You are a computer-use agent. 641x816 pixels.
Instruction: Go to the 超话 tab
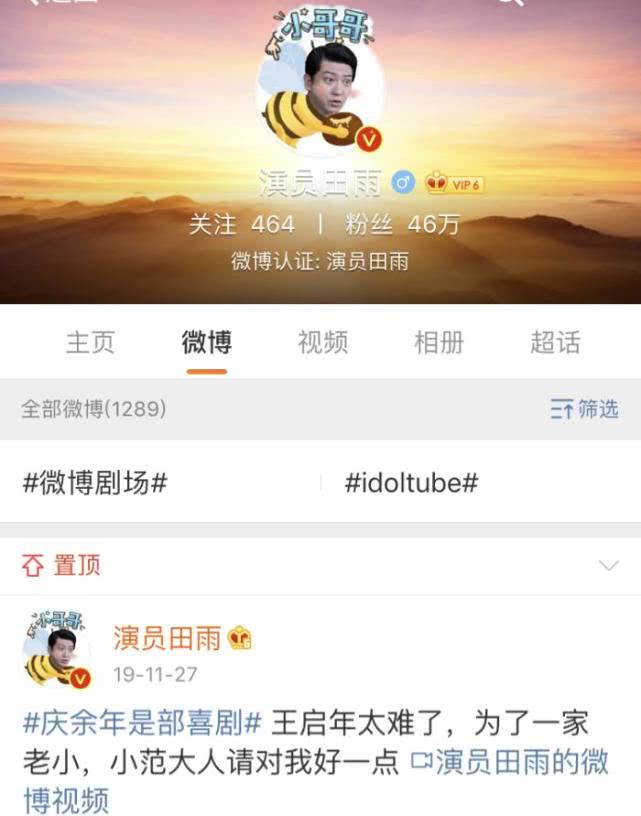[554, 343]
